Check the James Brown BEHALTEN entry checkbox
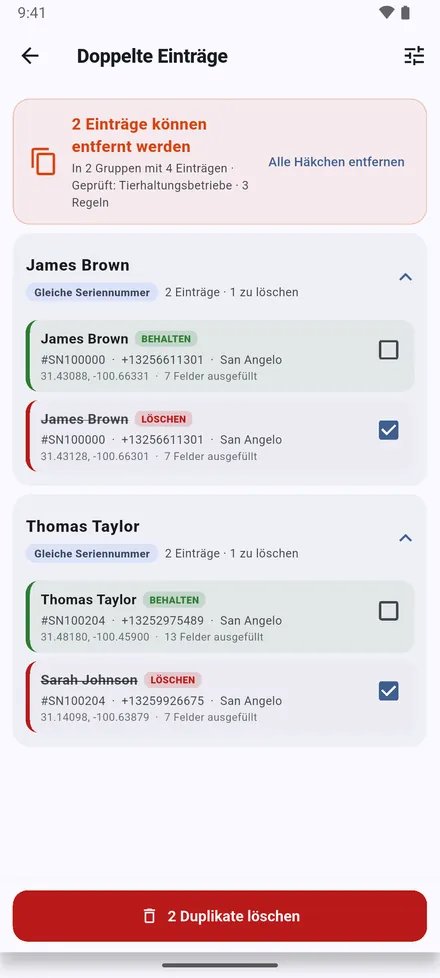Screen dimensions: 440x978 point(389,351)
